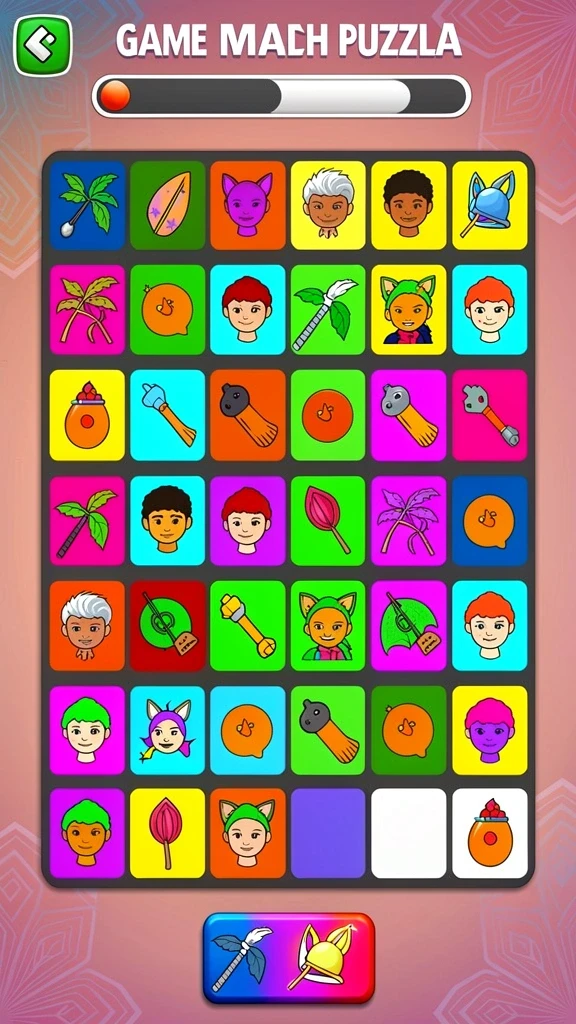Select the green disc on dark red tile
576x1024 pixels.
pyautogui.click(x=168, y=626)
